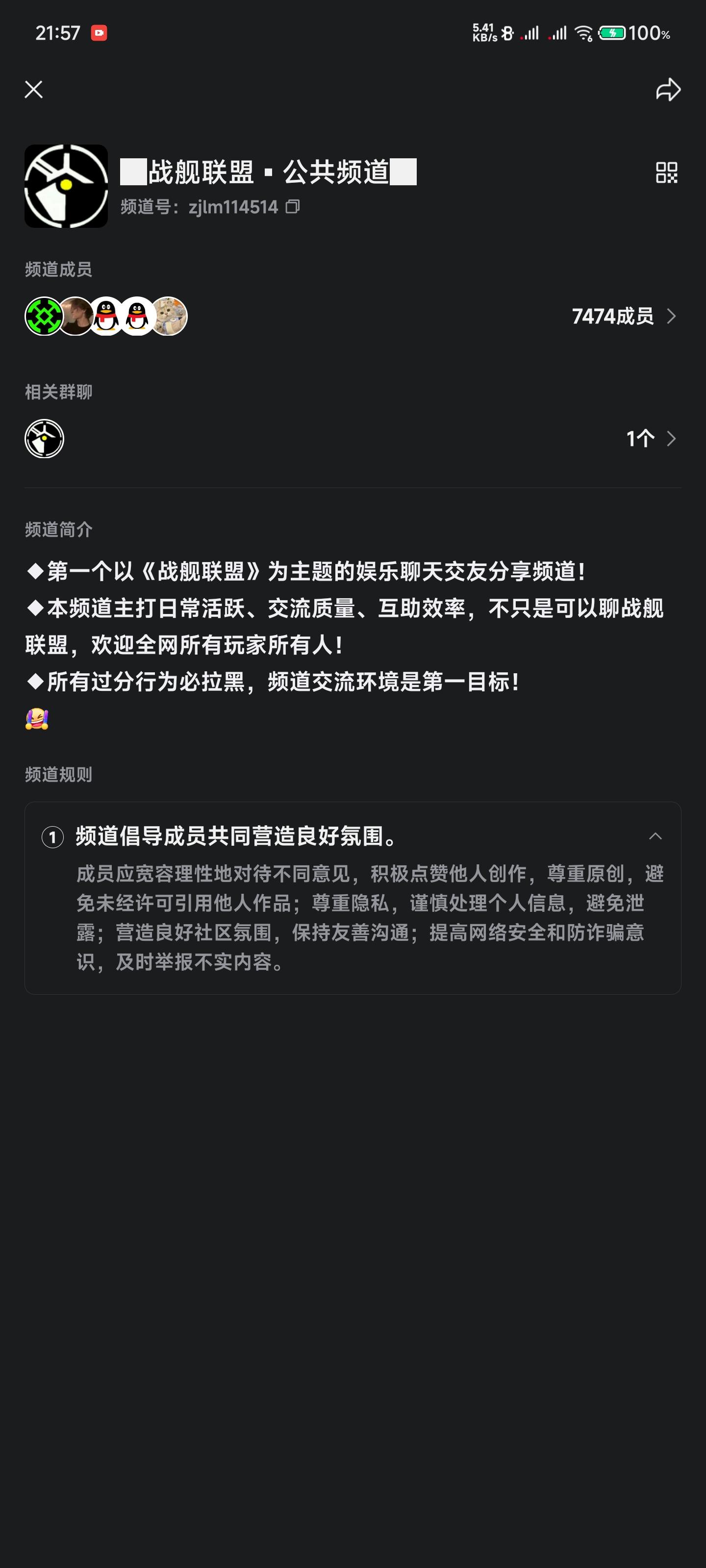The image size is (706, 1568).
Task: Open the related group chat avatar
Action: coord(44,438)
